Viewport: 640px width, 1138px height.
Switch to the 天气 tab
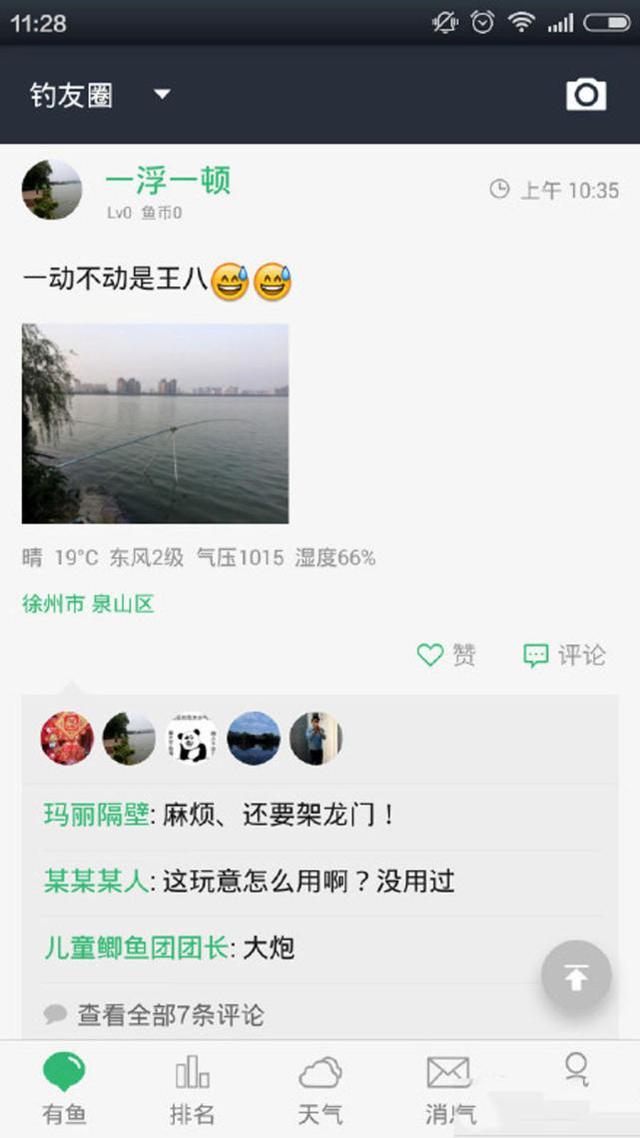tap(320, 1090)
